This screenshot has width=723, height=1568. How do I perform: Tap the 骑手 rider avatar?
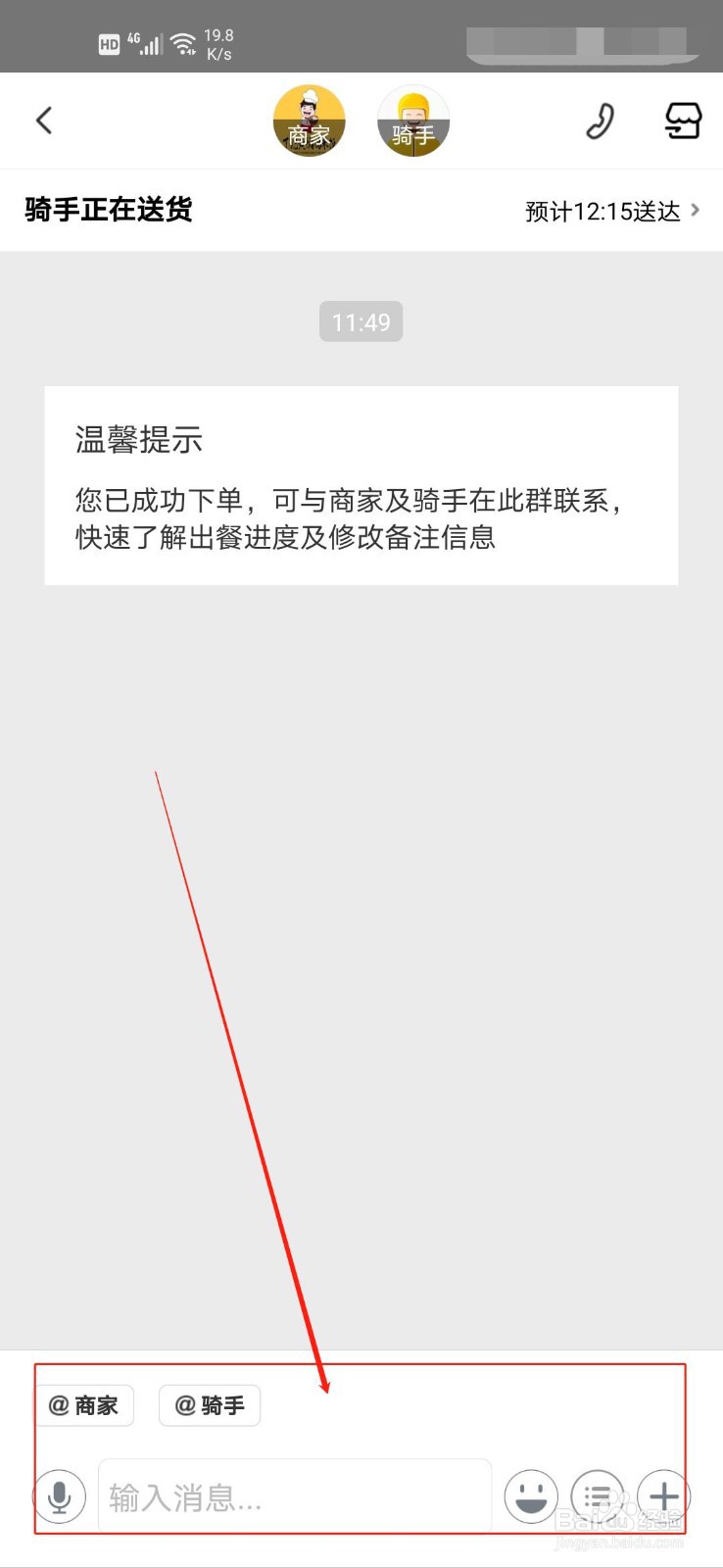pos(412,120)
